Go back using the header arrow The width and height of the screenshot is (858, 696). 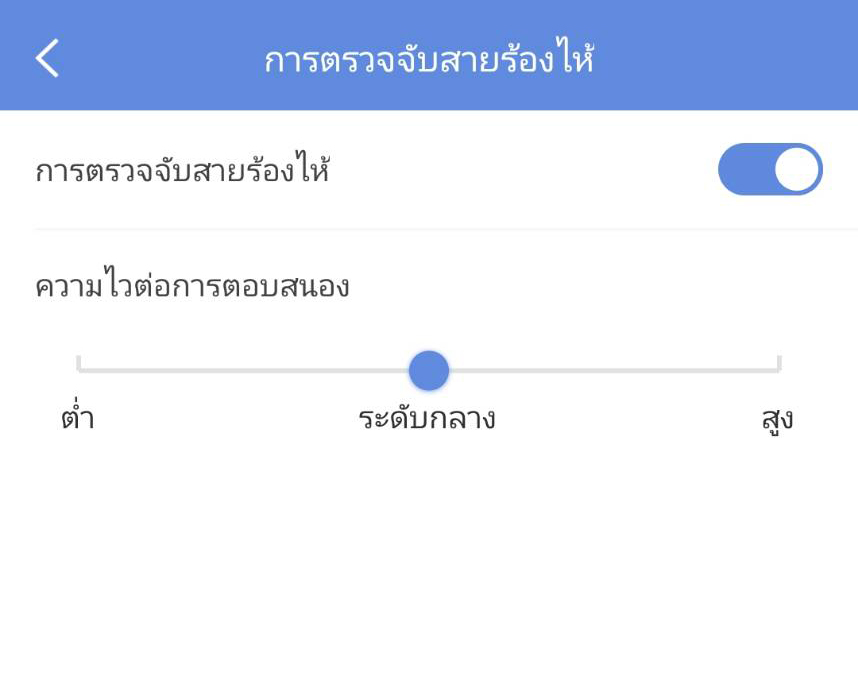point(47,58)
